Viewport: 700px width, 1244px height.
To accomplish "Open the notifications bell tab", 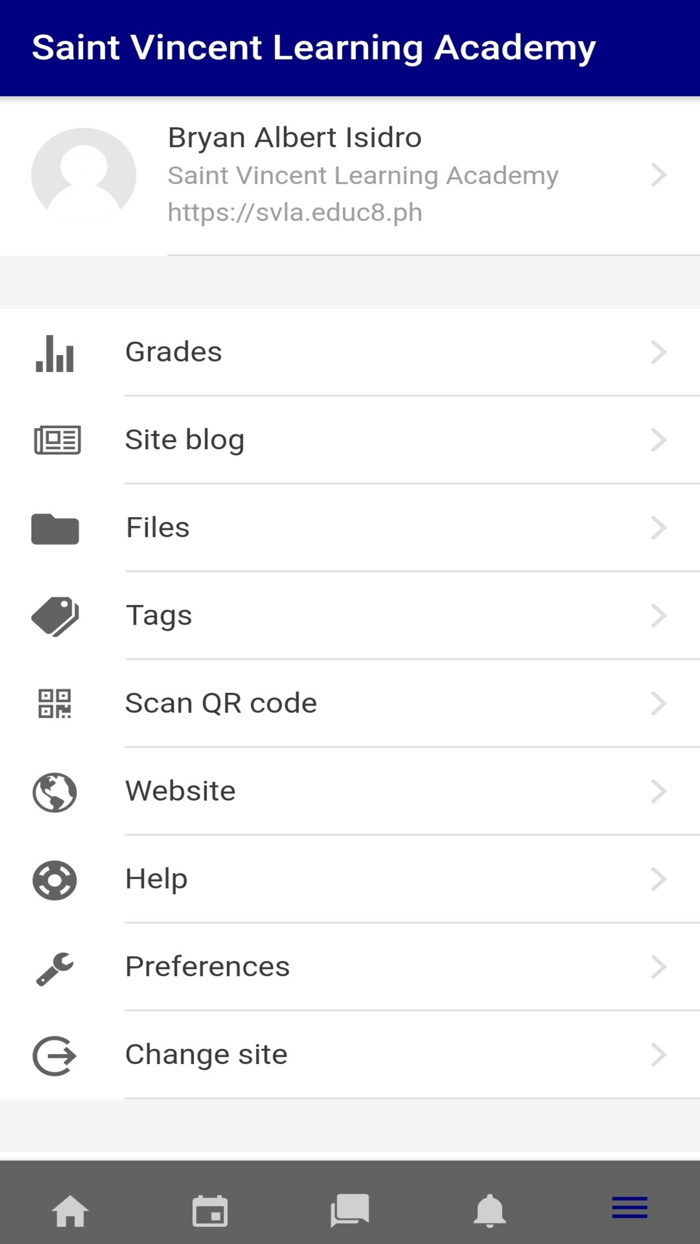I will click(x=490, y=1211).
